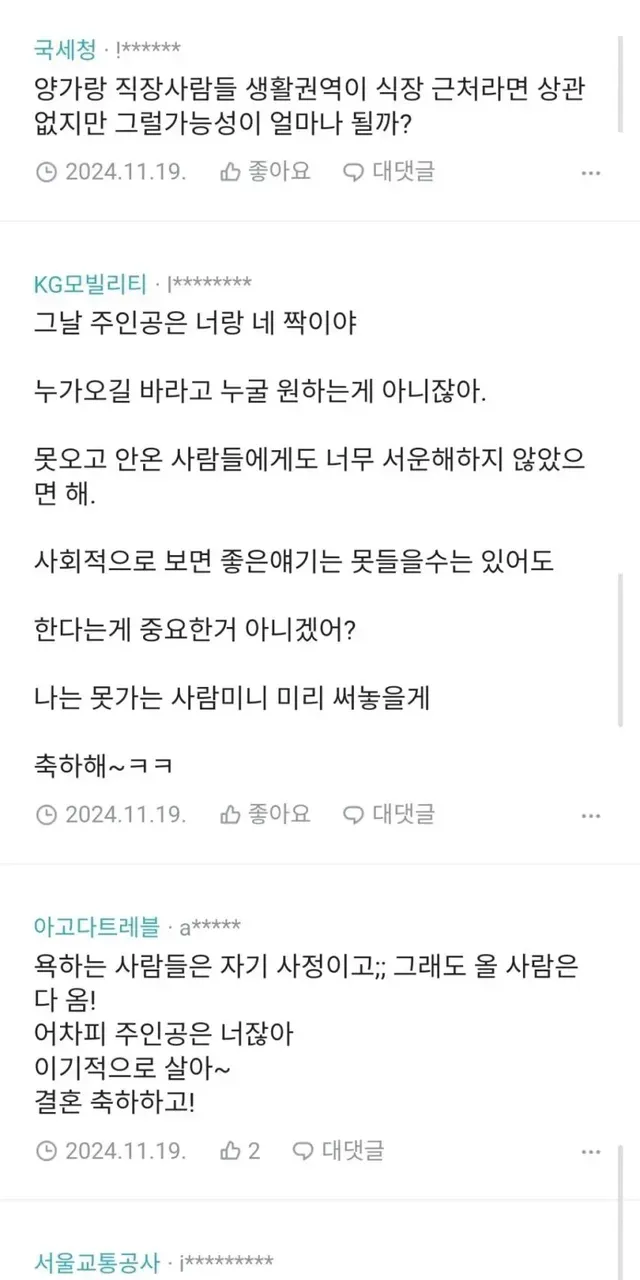
Task: Open more options on 국세청 comment
Action: (591, 172)
